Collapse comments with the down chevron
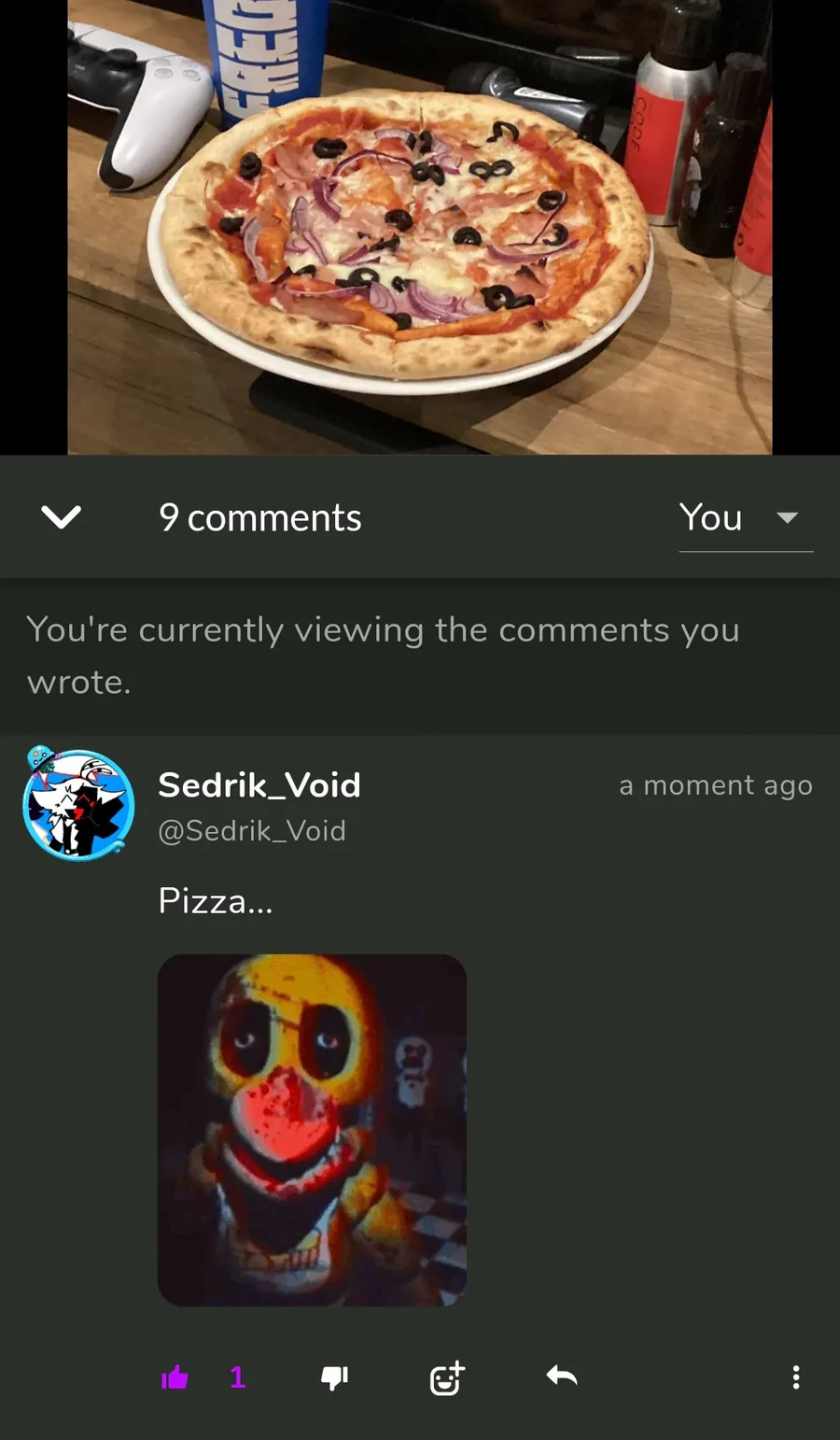 pos(62,517)
